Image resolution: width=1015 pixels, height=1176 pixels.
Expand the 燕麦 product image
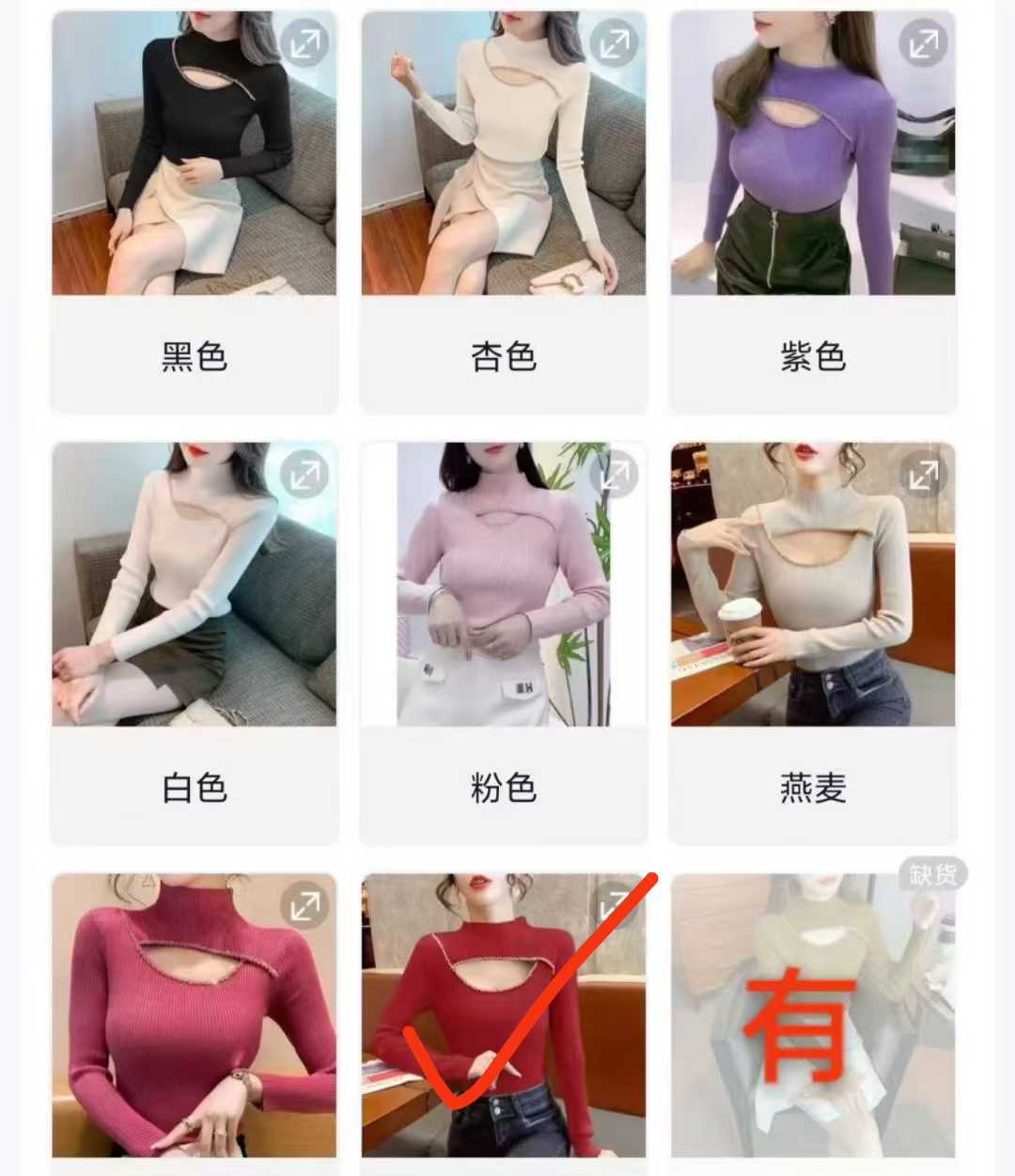pyautogui.click(x=924, y=475)
